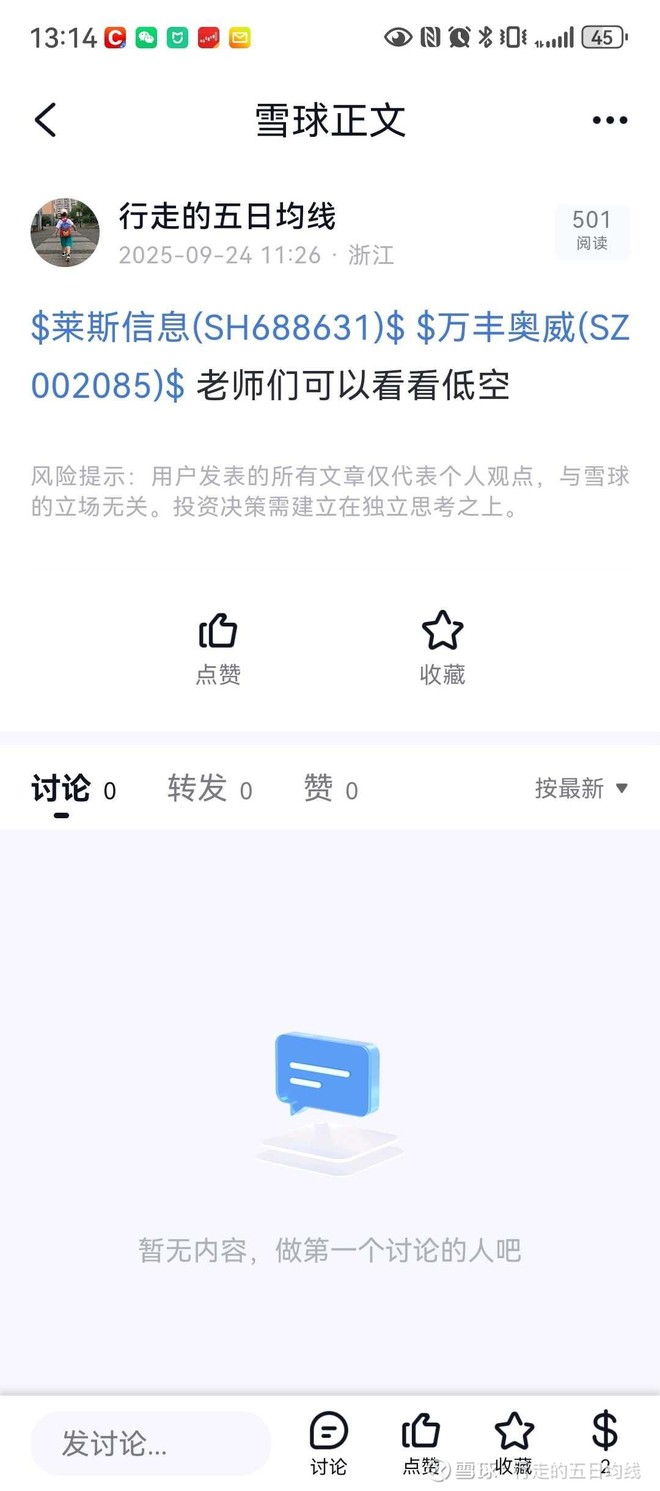Tap the 发讨论 input field
The image size is (660, 1491).
click(x=150, y=1443)
